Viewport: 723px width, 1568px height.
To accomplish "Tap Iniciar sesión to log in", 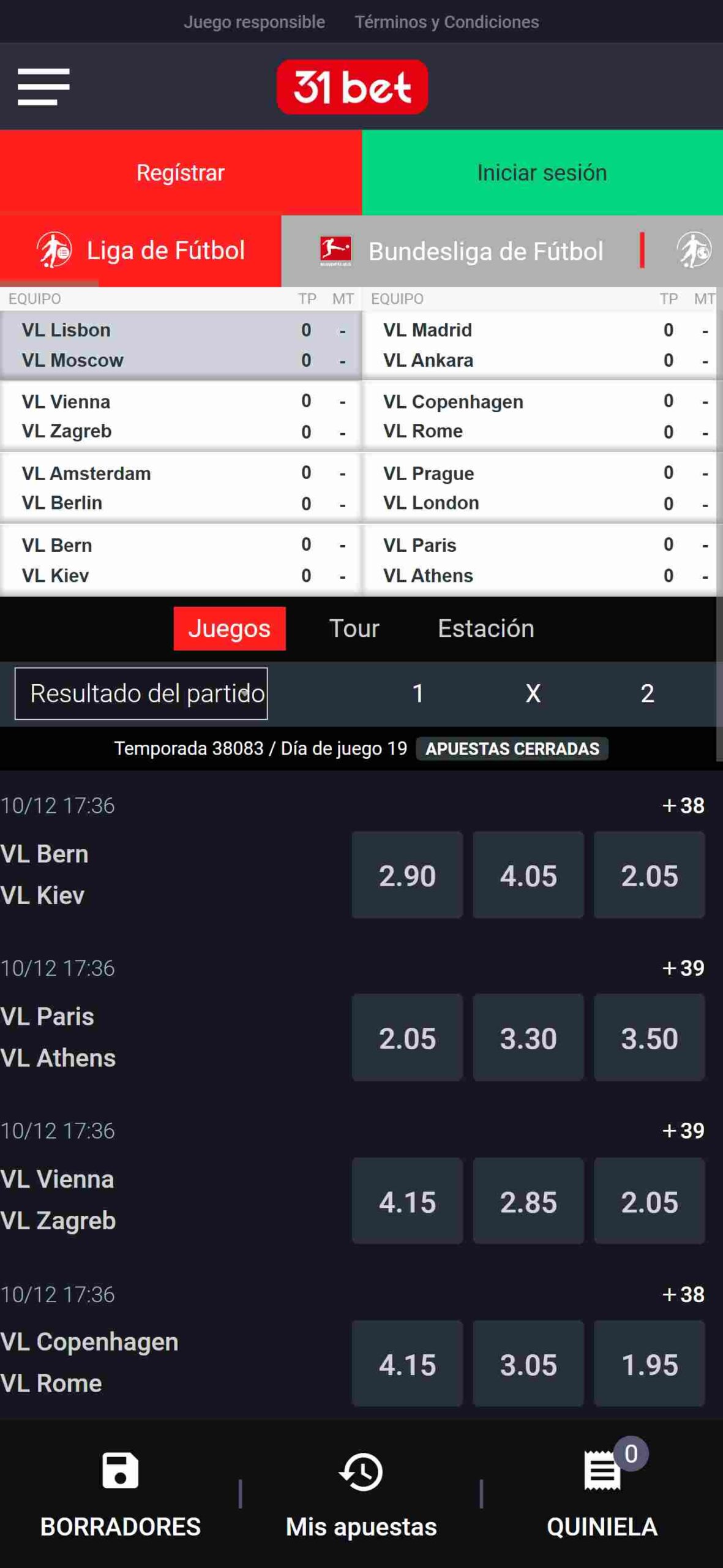I will pyautogui.click(x=542, y=173).
